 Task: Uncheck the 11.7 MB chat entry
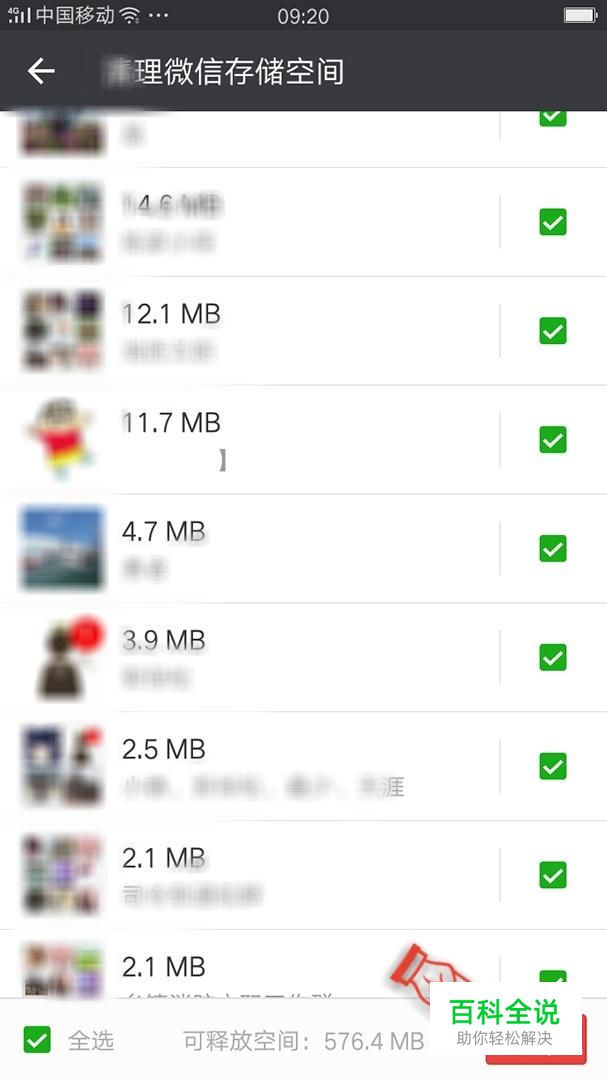point(553,439)
